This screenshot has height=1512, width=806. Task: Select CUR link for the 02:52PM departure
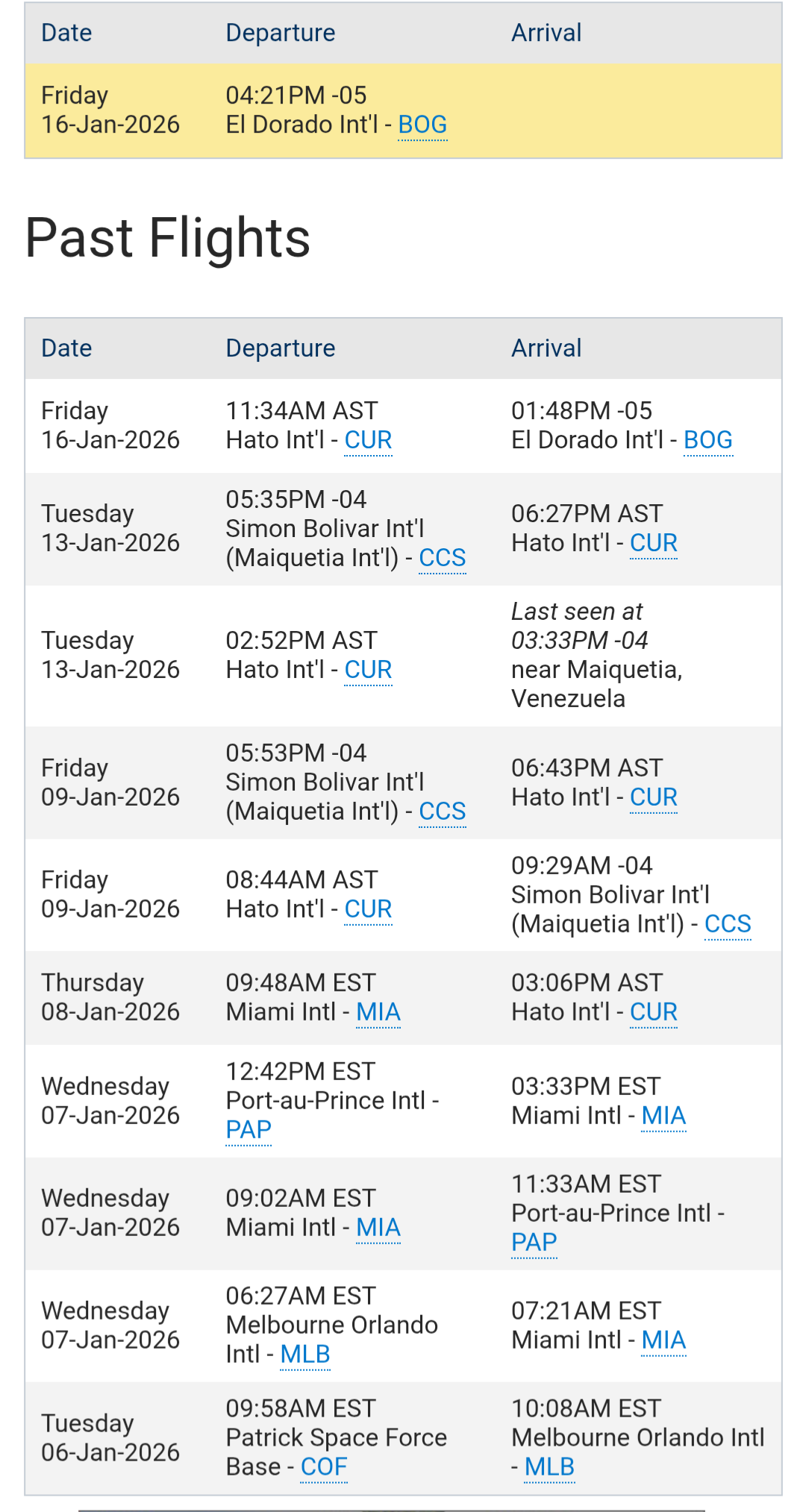click(368, 670)
